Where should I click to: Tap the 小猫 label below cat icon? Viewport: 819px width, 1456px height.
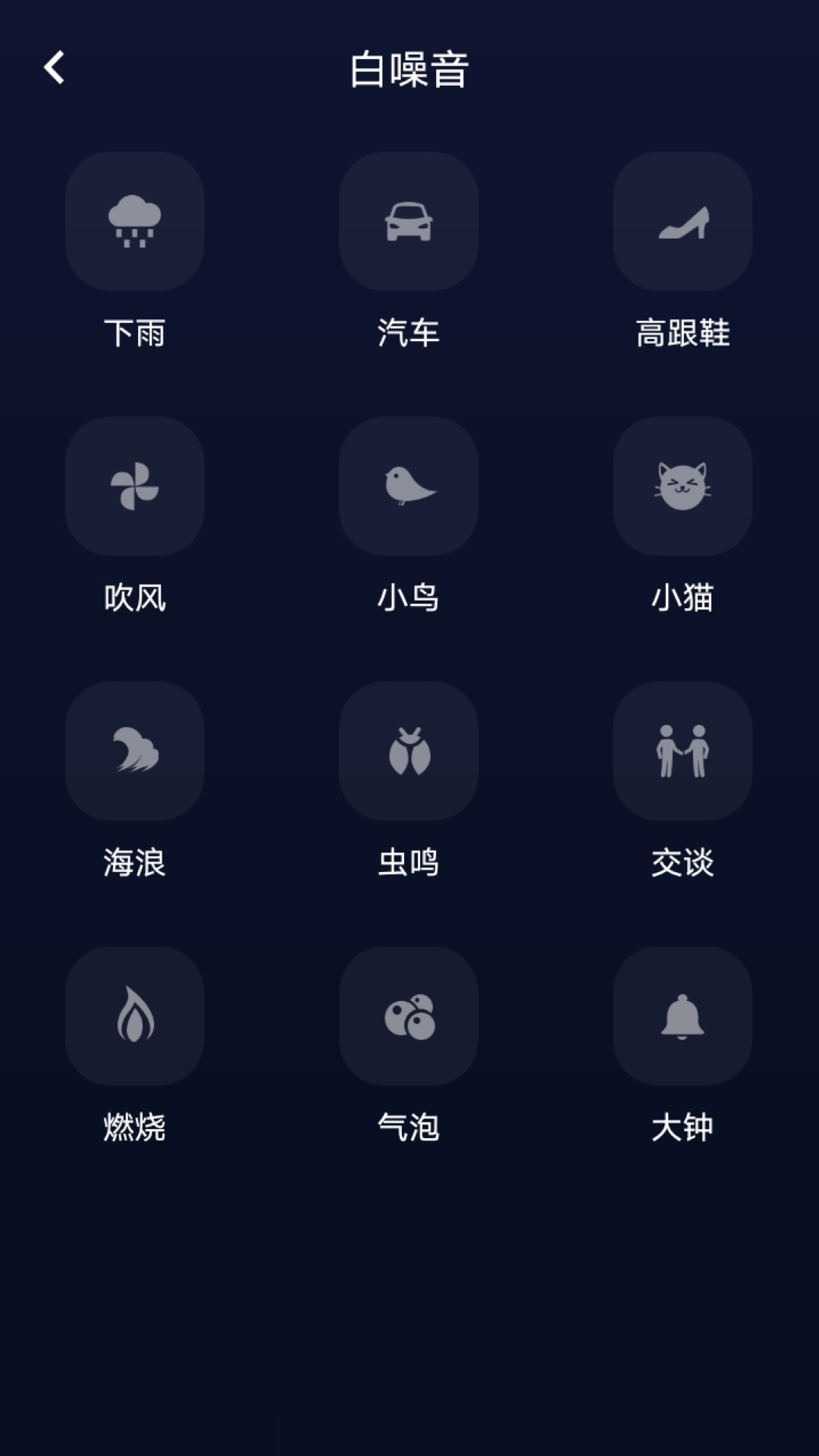point(682,598)
